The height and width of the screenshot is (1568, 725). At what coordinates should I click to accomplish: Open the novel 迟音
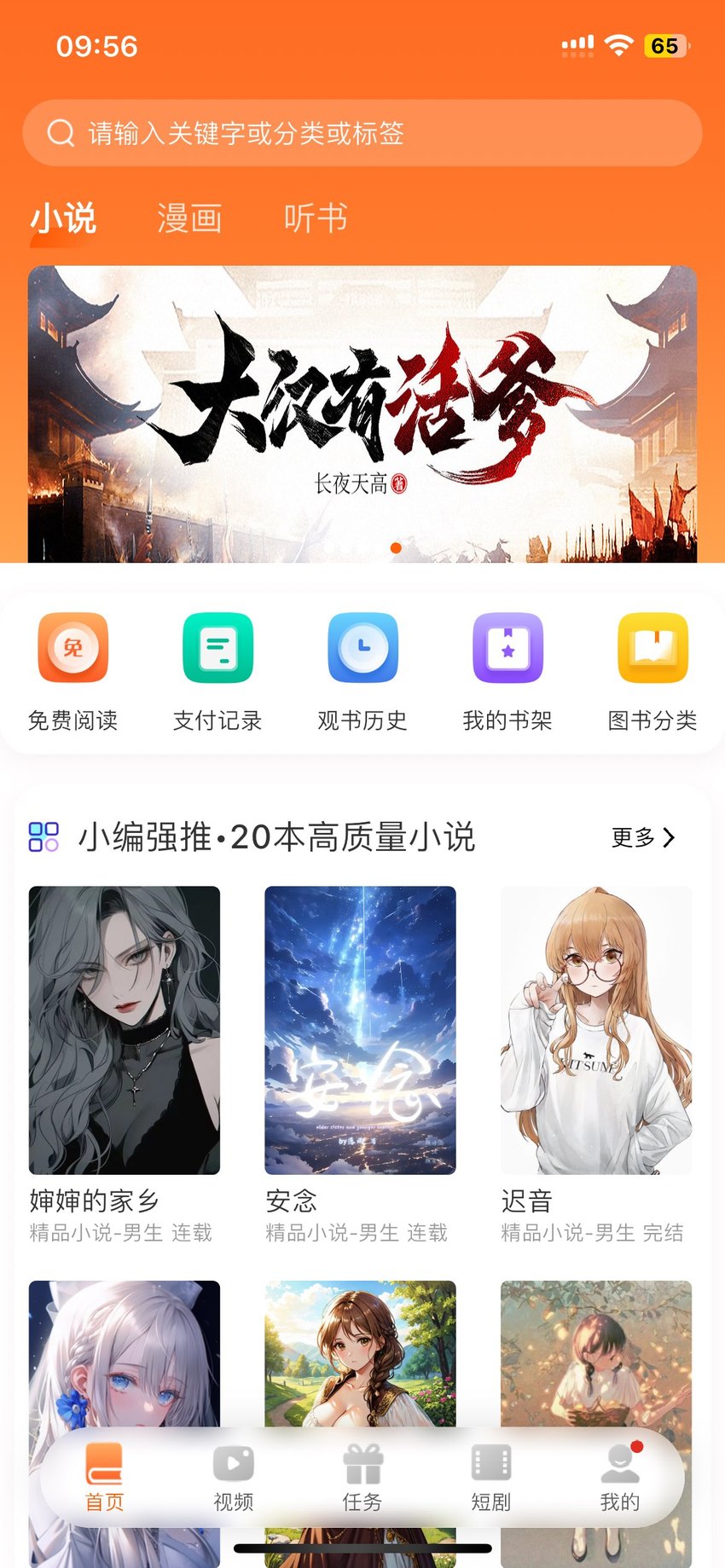pos(596,1065)
